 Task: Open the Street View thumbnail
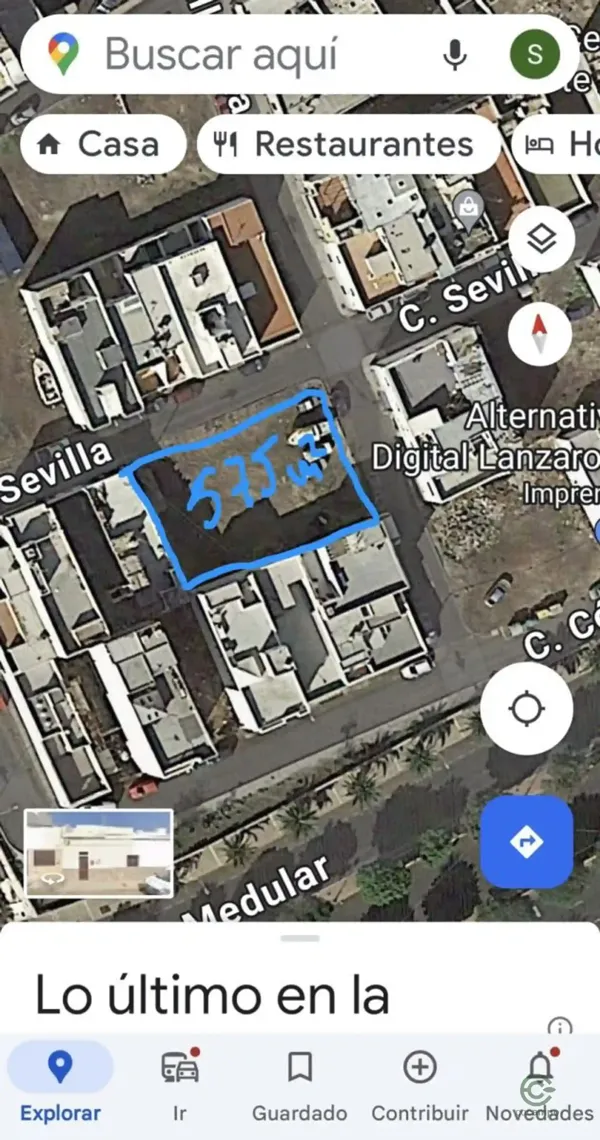point(98,853)
